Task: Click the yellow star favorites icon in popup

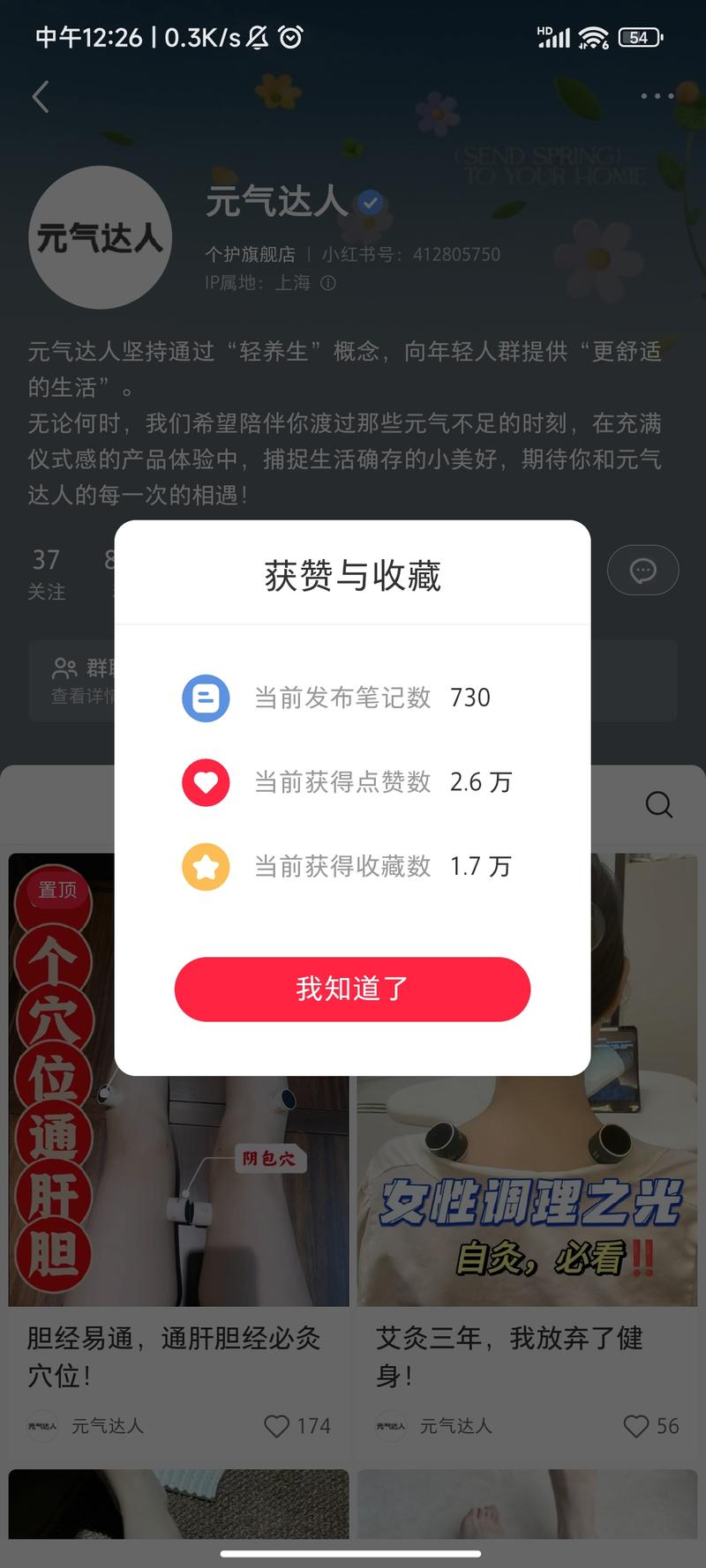Action: coord(206,867)
